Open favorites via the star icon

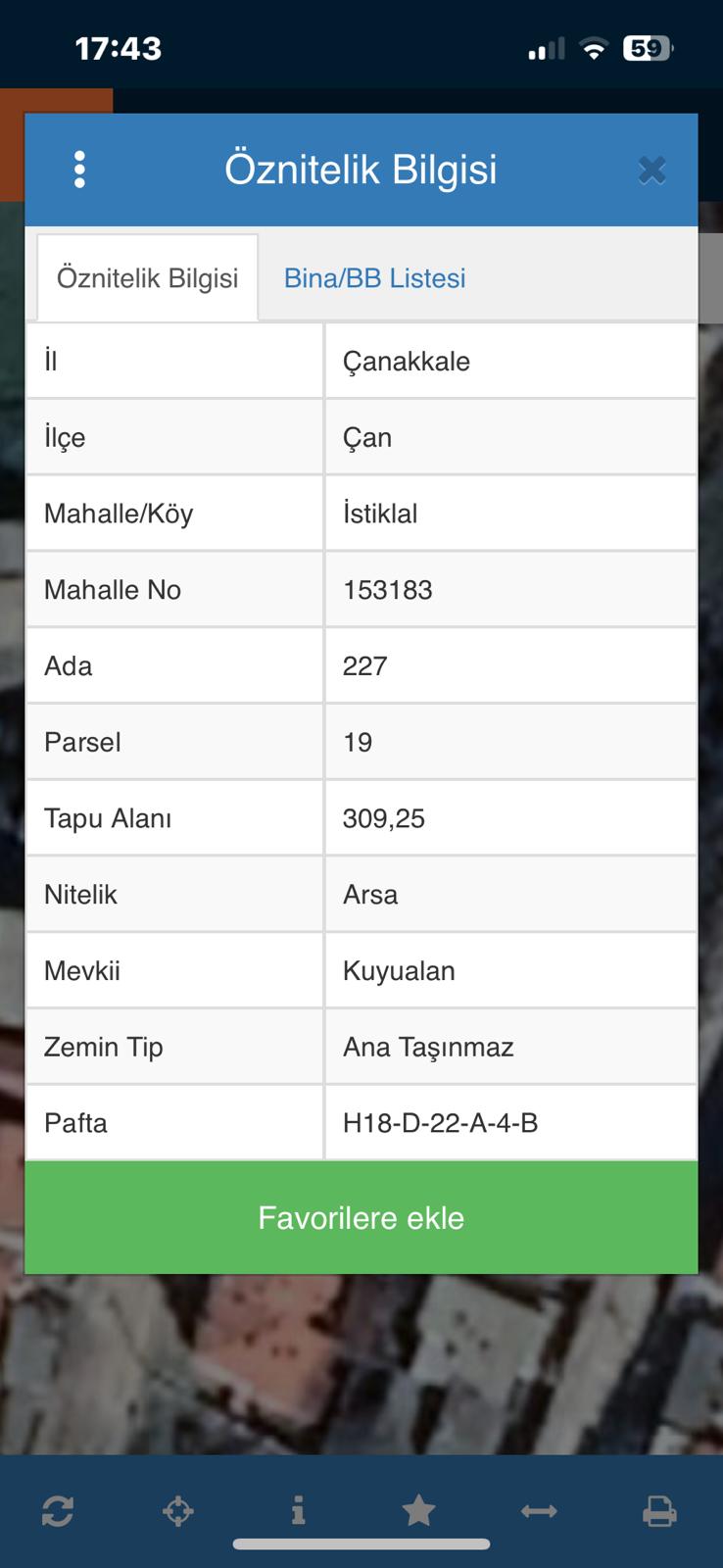point(418,1510)
